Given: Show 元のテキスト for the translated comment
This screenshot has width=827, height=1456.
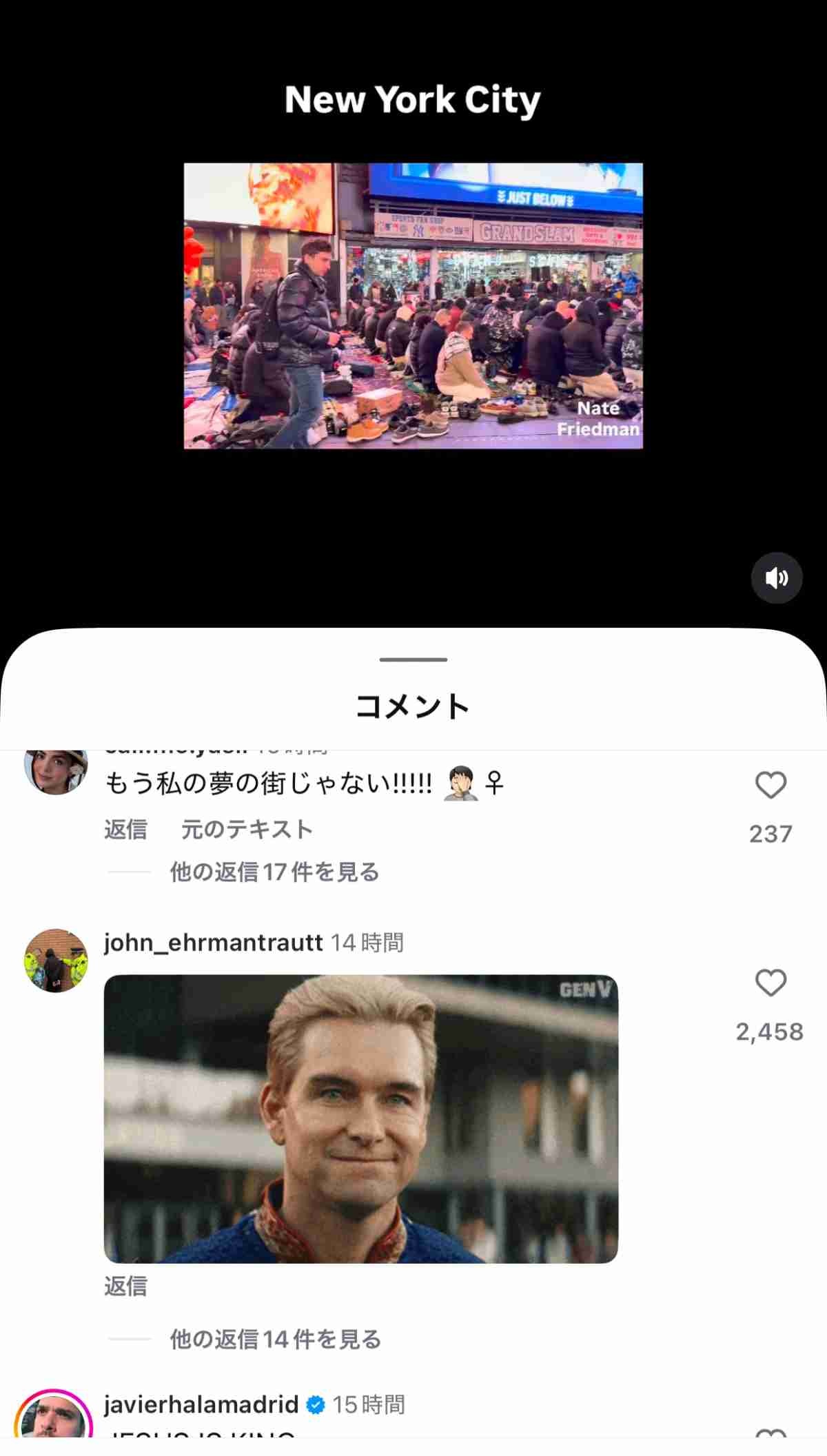Looking at the screenshot, I should click(248, 829).
